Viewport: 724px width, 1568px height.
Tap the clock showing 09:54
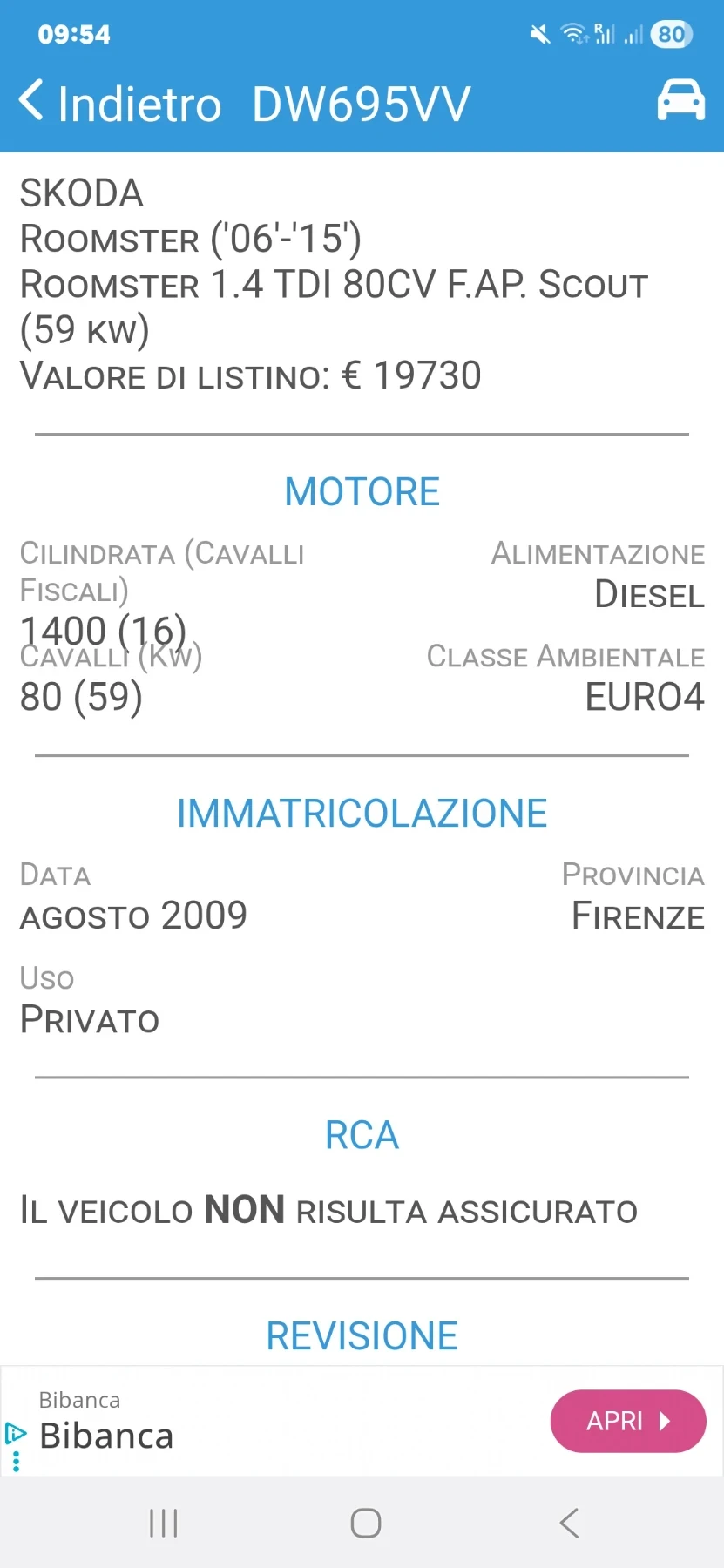pos(75,33)
